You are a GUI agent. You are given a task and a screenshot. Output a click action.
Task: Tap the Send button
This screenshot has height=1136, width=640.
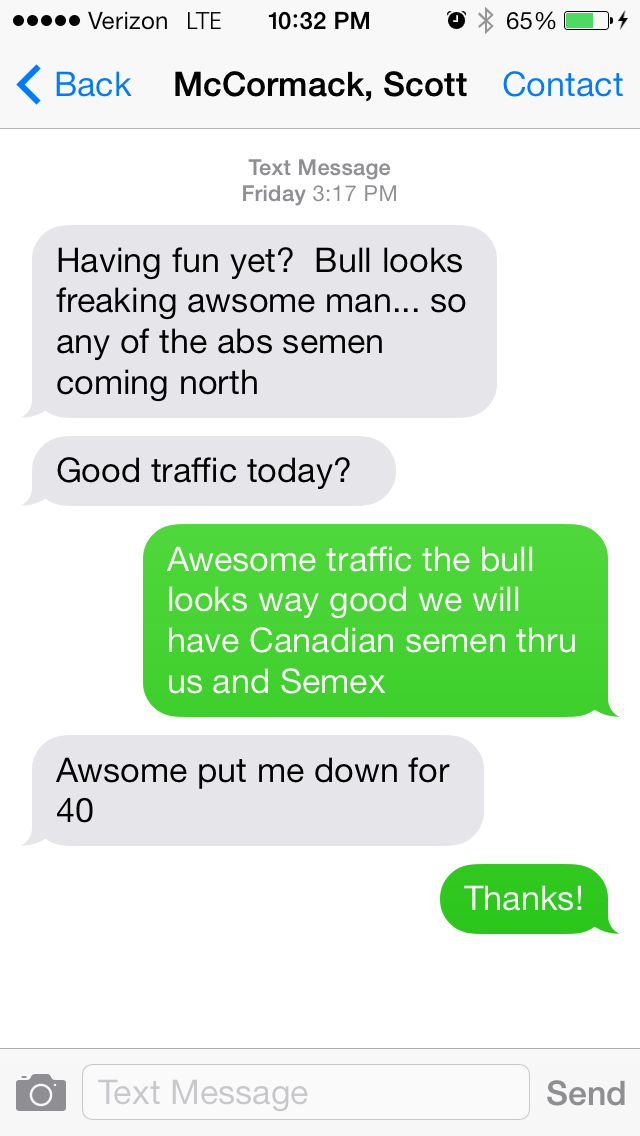pos(585,1093)
